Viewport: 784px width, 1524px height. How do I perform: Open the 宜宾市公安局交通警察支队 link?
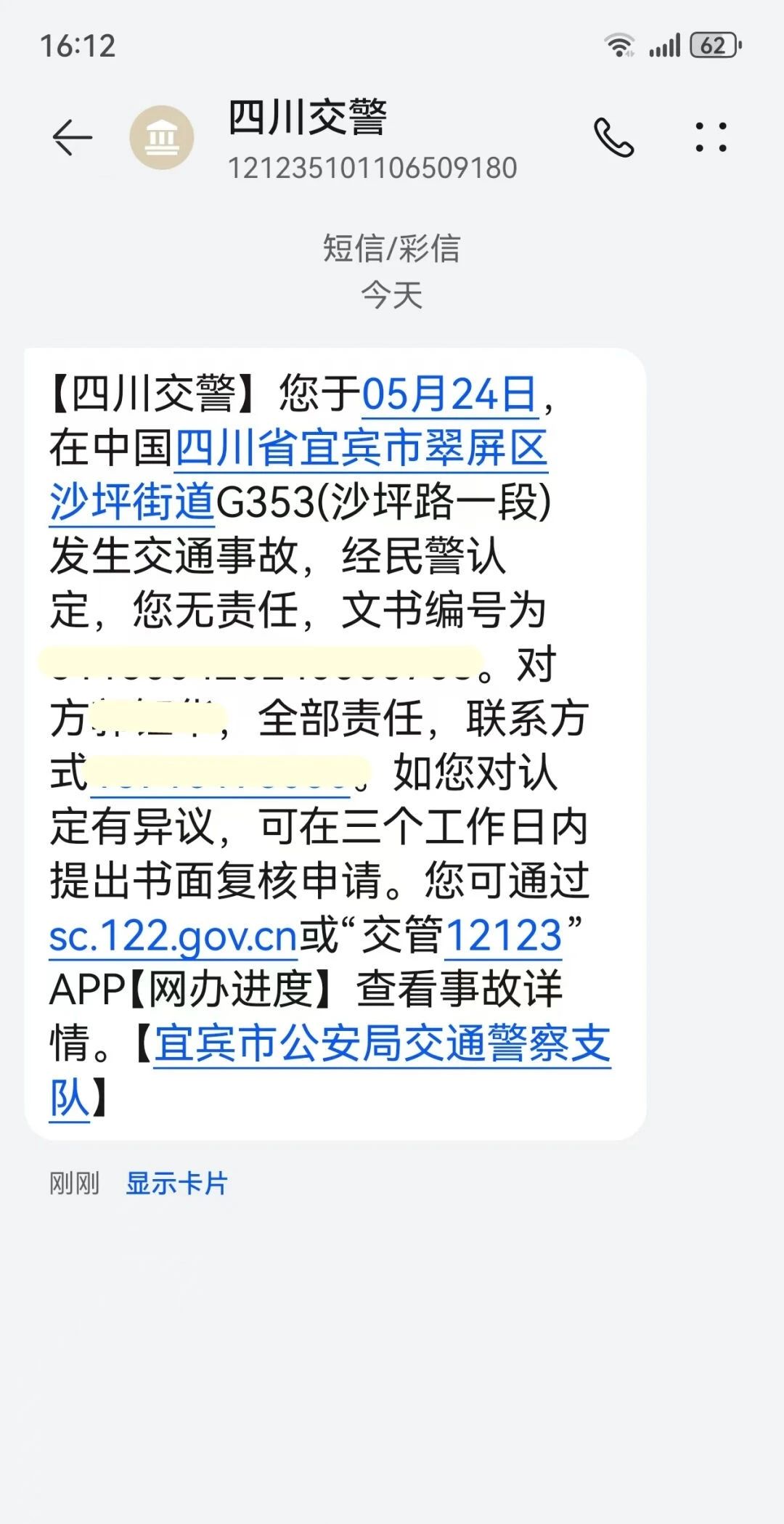[x=382, y=1044]
